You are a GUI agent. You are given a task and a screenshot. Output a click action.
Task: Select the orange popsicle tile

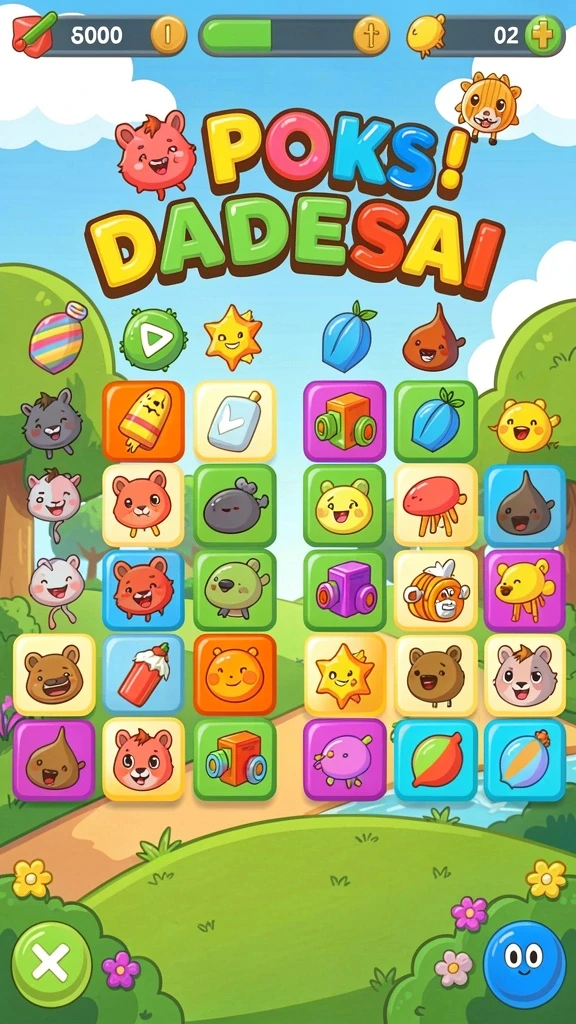click(144, 421)
